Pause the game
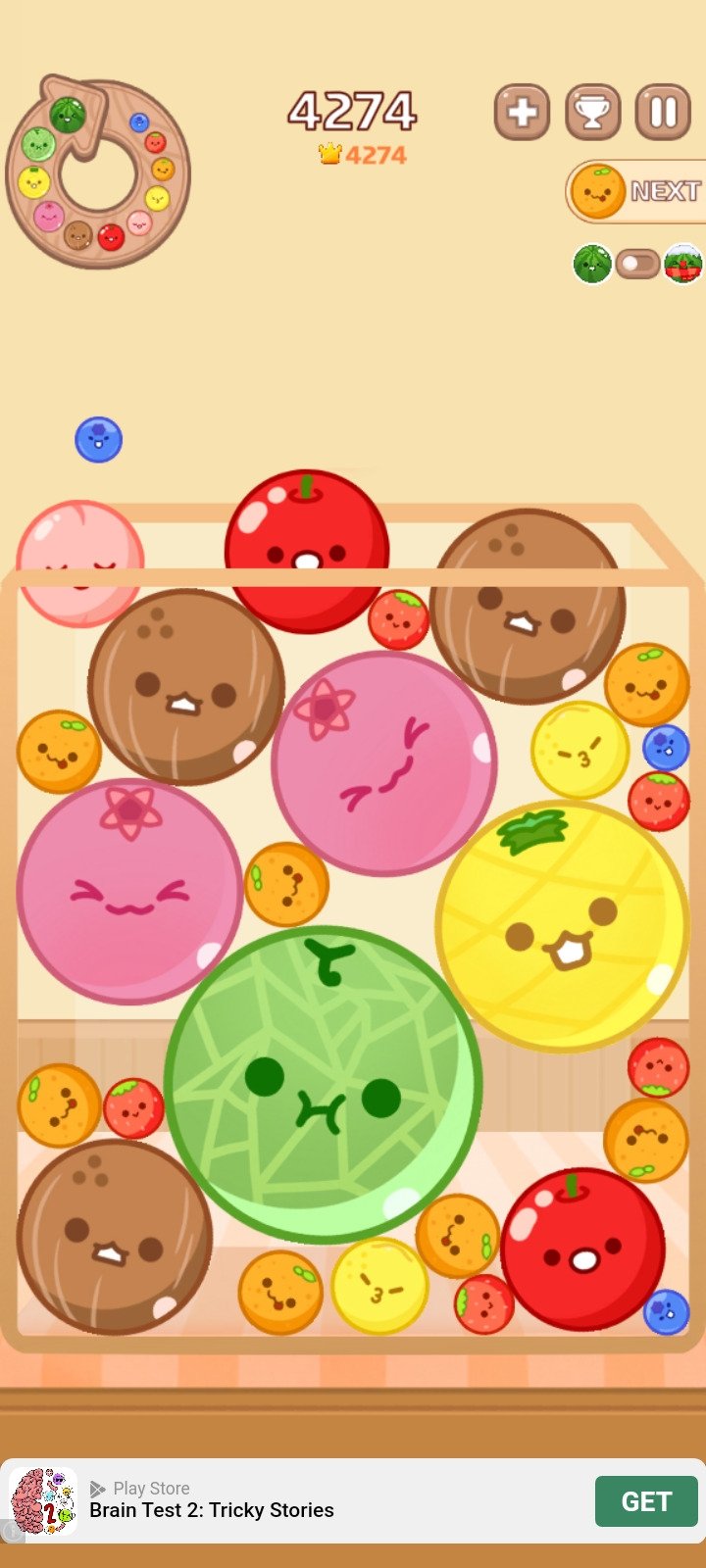This screenshot has width=706, height=1568. click(x=664, y=113)
